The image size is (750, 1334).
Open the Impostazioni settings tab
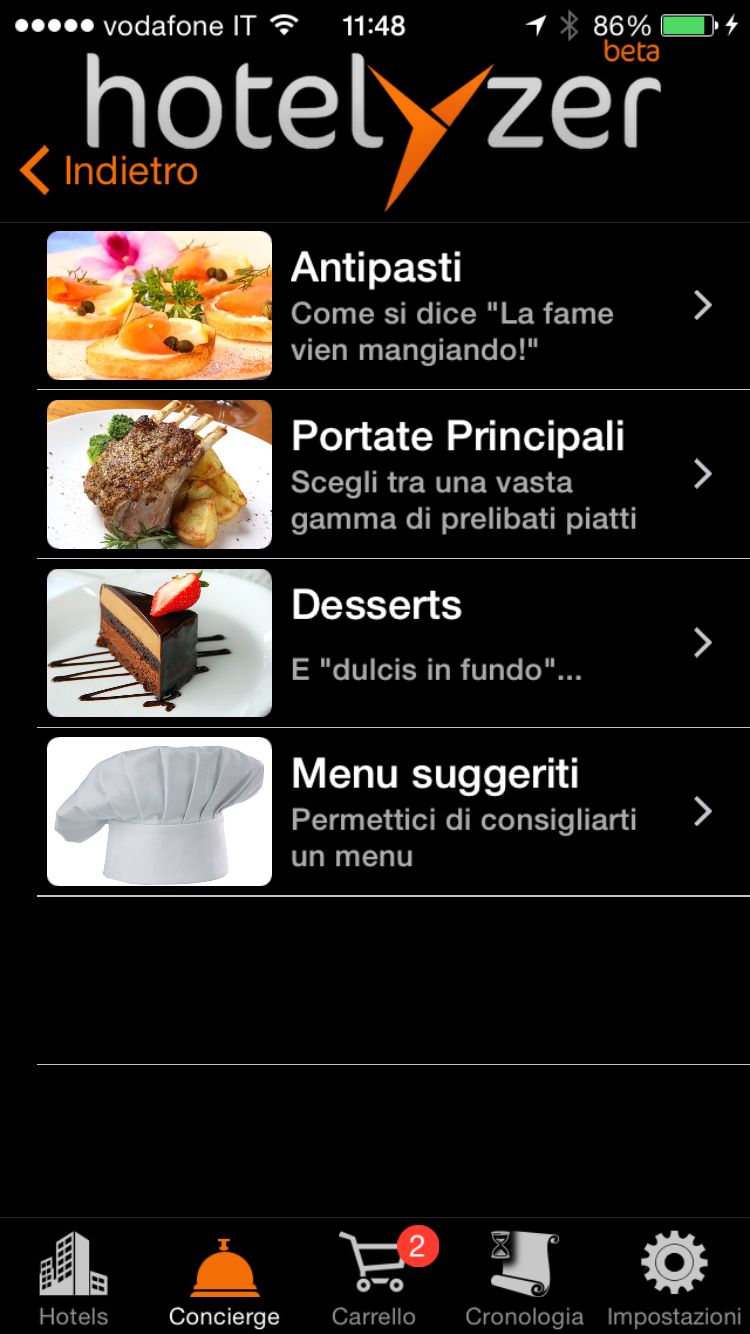tap(674, 1279)
